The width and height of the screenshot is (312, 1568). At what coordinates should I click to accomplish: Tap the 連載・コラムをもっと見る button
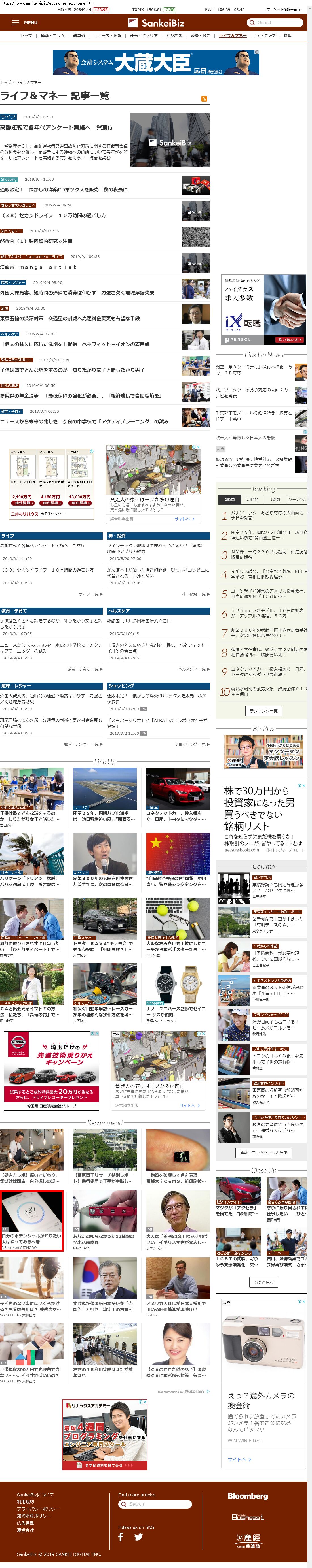click(263, 1153)
